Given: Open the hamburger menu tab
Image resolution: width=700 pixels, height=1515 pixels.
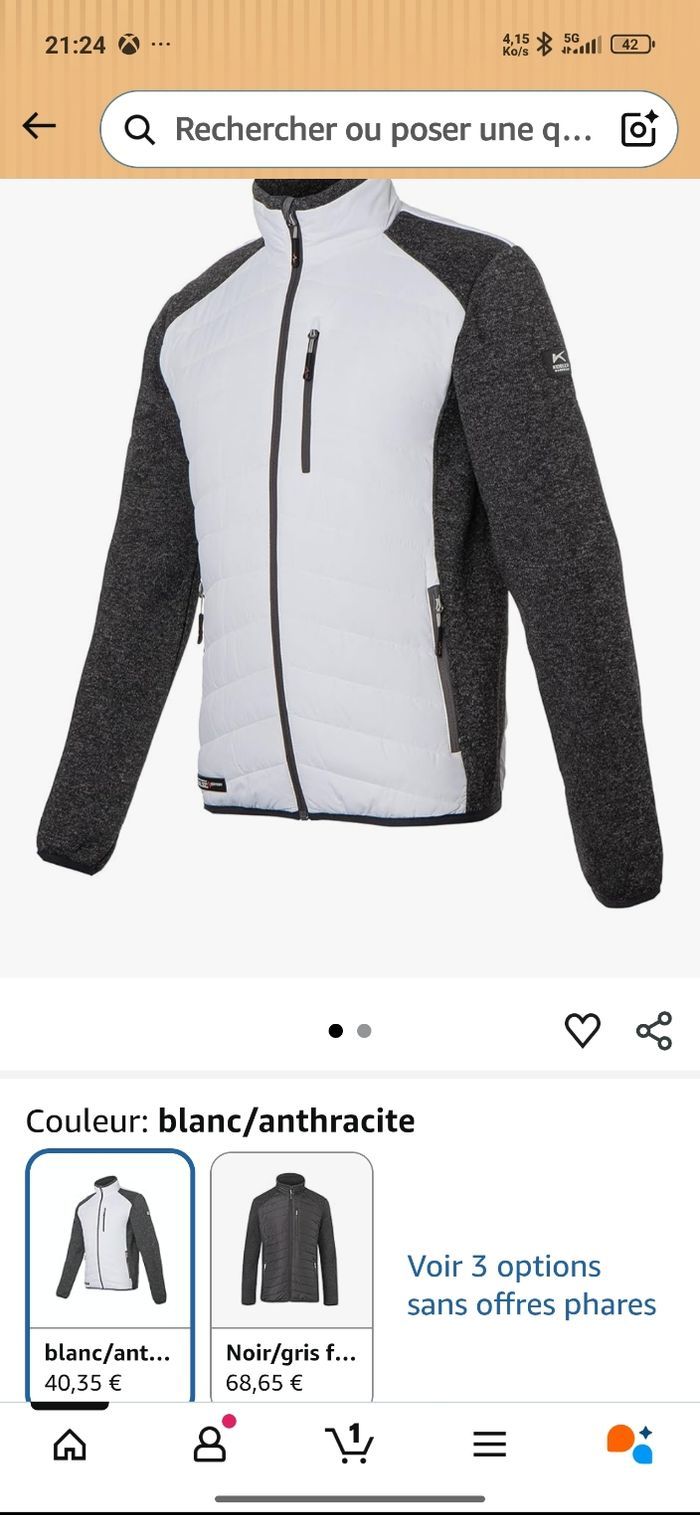Looking at the screenshot, I should pyautogui.click(x=489, y=1444).
